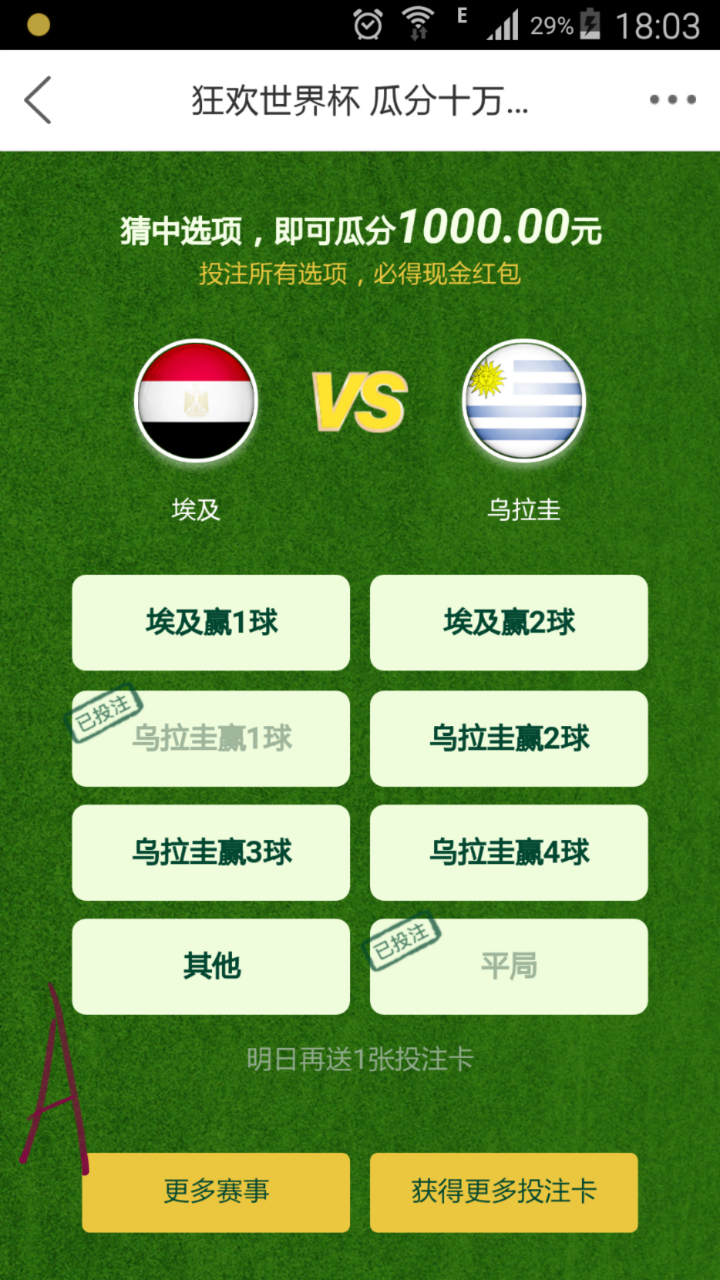Choose 乌拉圭赢2球

(x=509, y=739)
